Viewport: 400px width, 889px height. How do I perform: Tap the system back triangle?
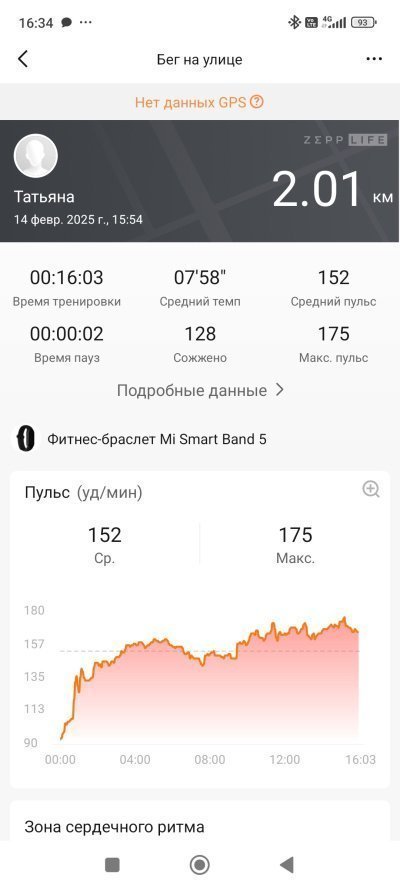coord(287,865)
